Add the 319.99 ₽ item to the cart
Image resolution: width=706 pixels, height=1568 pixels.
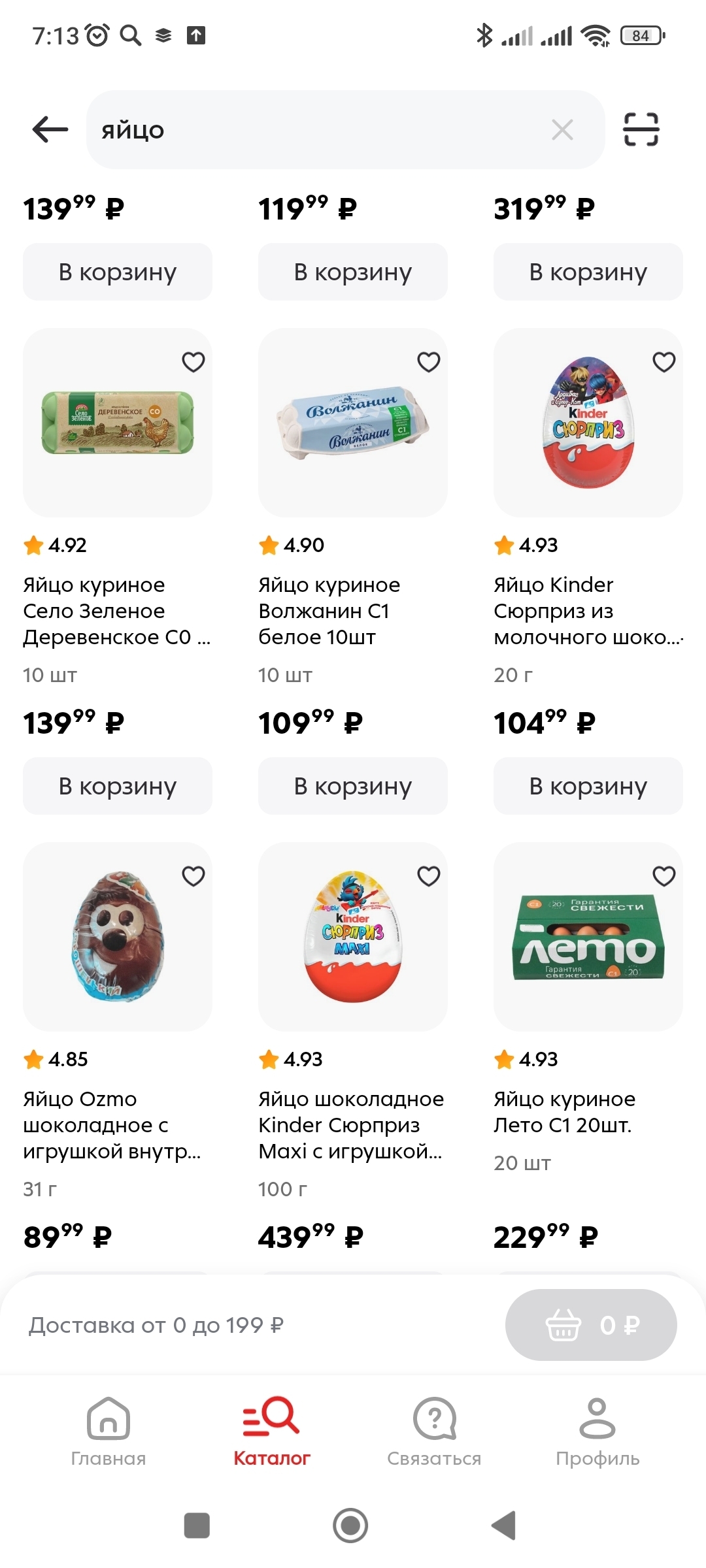point(588,272)
